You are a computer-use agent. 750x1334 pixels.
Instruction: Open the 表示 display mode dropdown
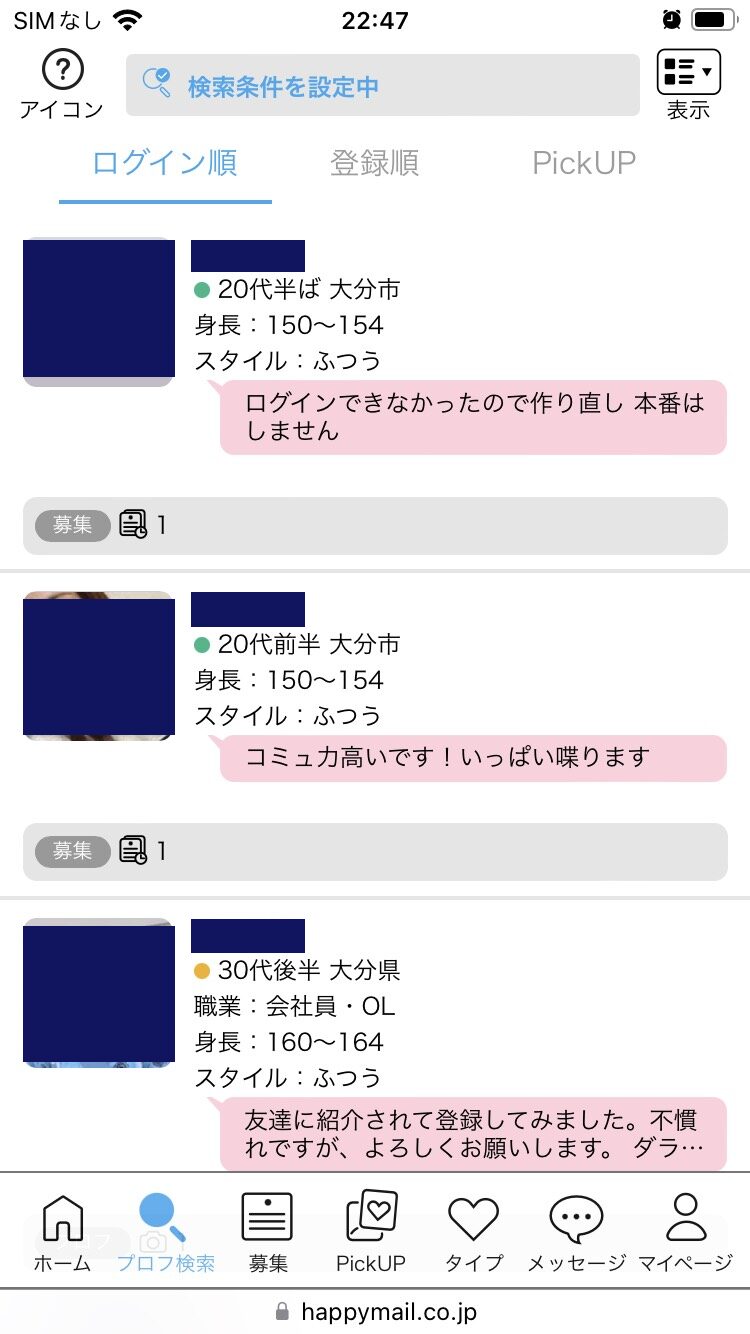pos(689,85)
